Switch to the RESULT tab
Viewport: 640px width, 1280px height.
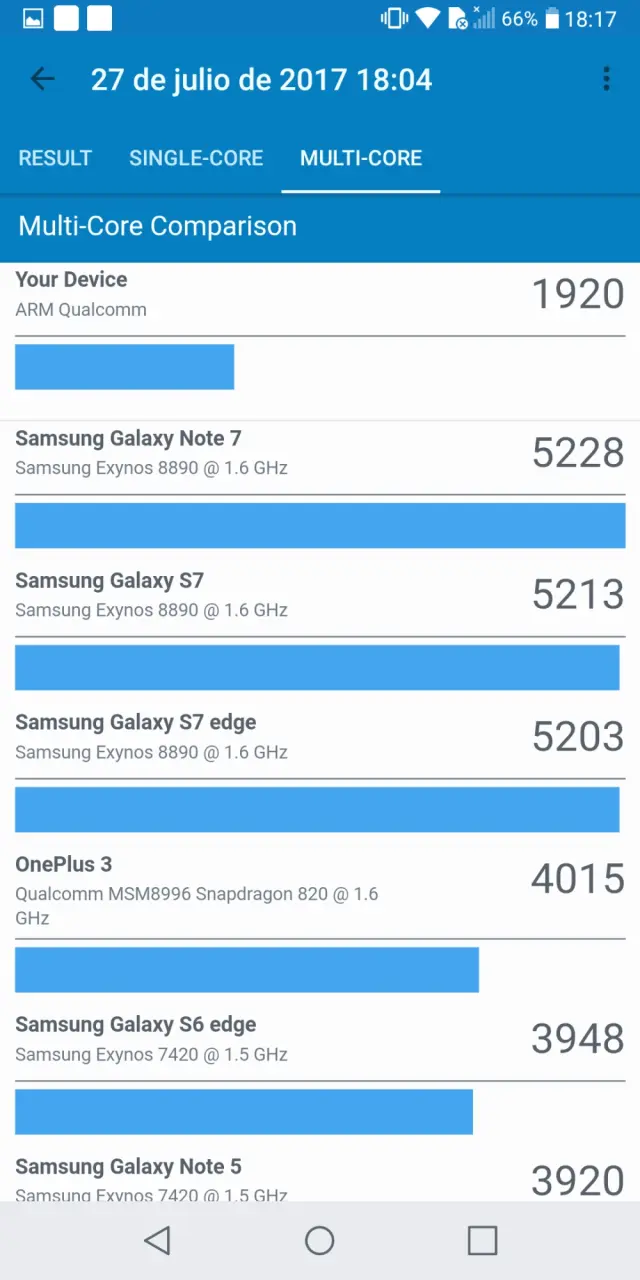(x=55, y=158)
